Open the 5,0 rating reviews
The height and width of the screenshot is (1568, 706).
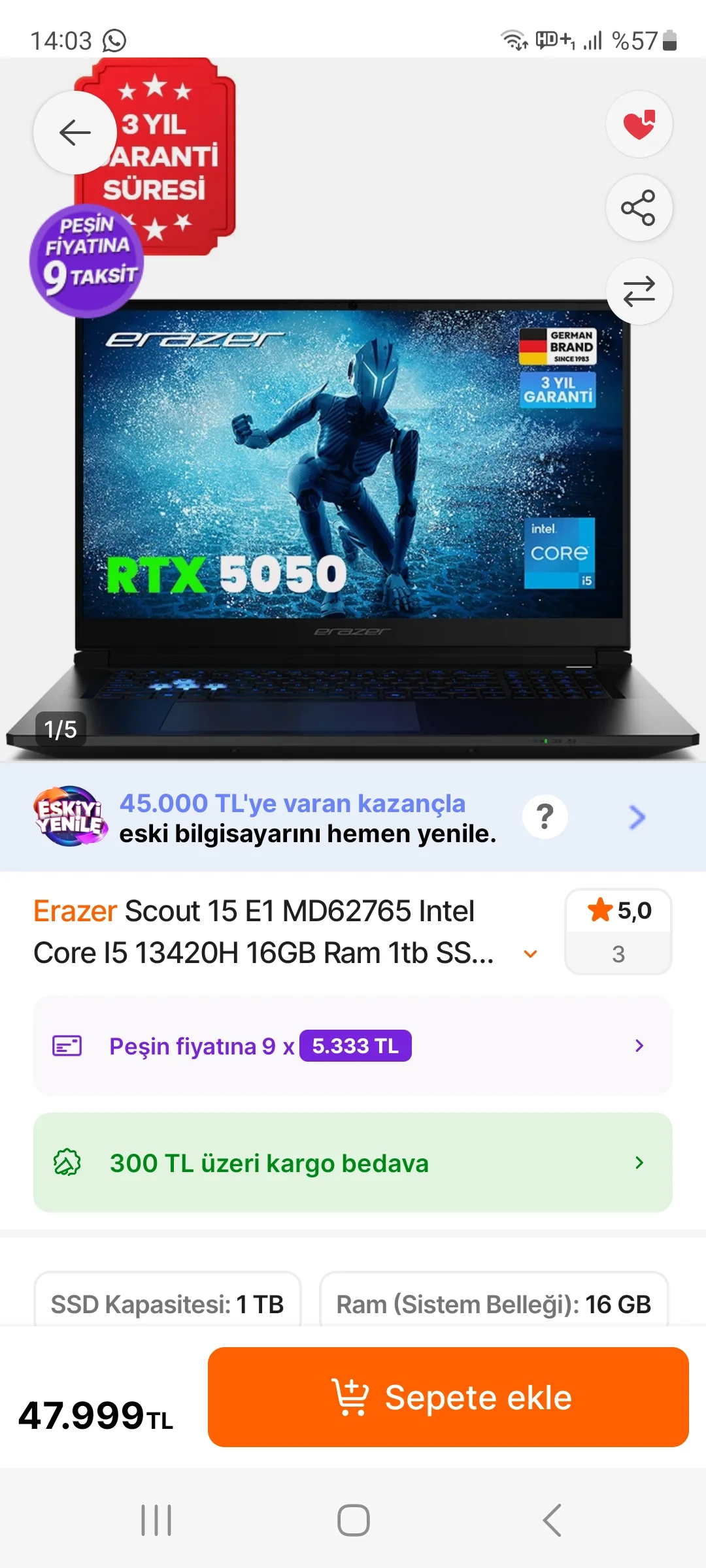tap(618, 931)
